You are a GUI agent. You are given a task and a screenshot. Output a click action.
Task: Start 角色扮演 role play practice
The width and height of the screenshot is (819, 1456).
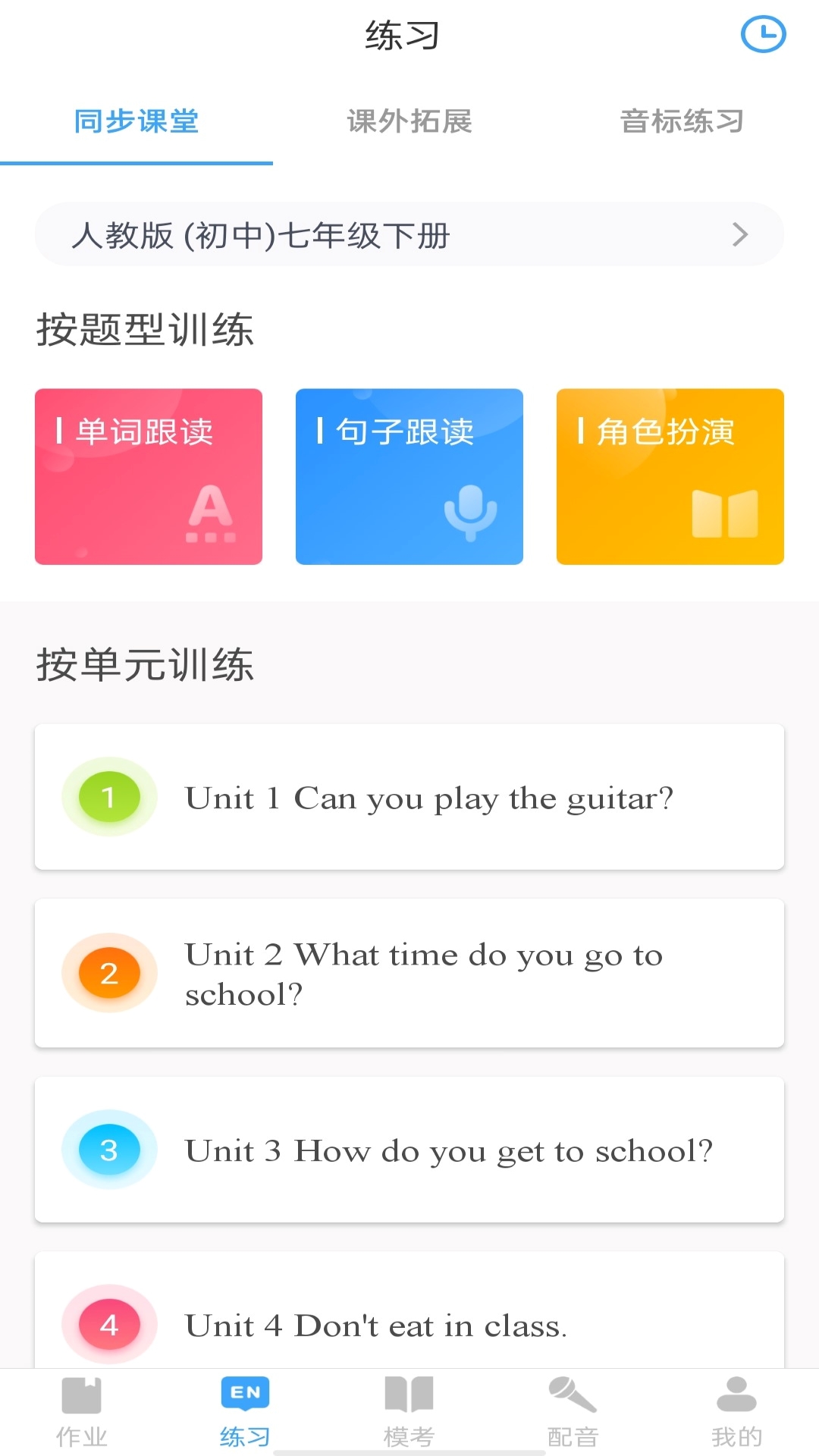click(670, 476)
